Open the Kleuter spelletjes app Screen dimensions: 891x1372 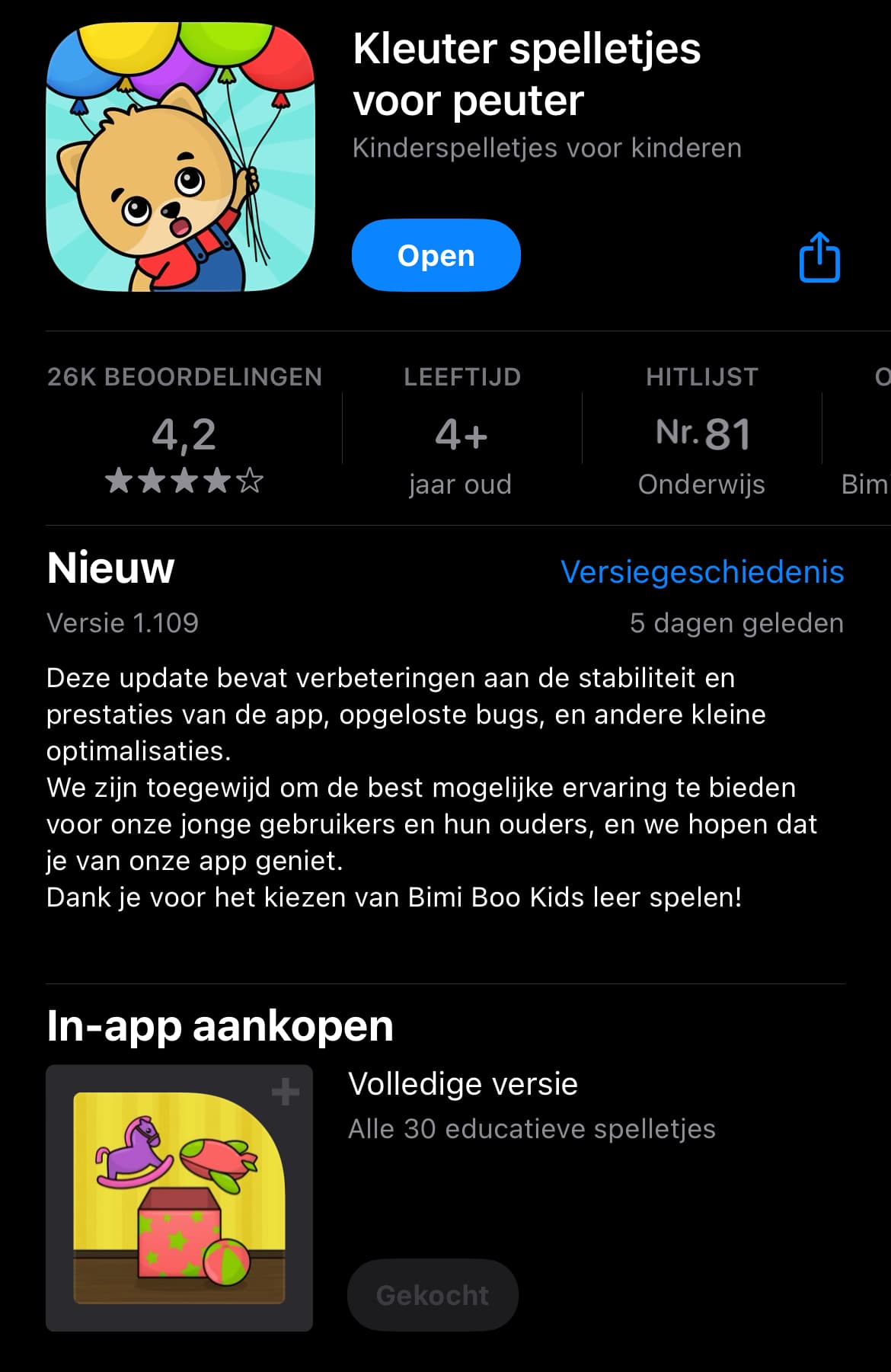(x=436, y=255)
